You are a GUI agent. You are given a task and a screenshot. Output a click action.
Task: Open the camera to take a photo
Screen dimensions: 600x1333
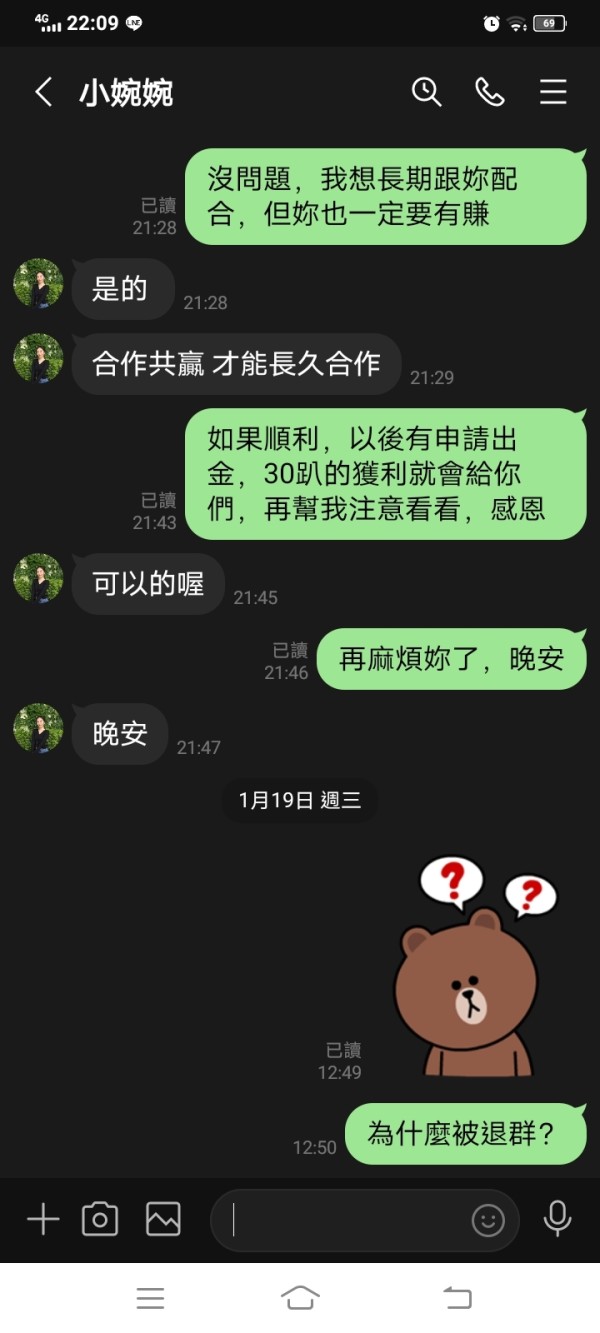100,1219
